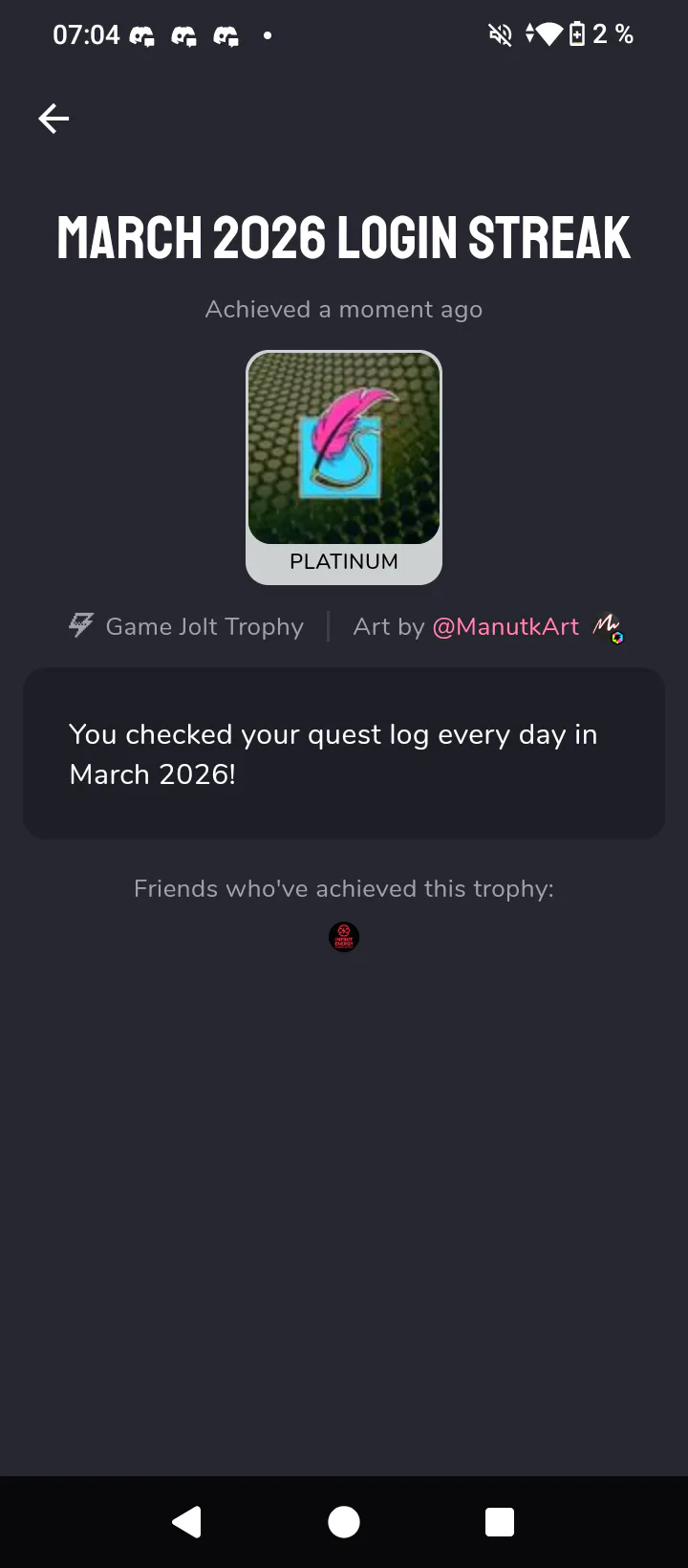
Task: Go back using the top arrow
Action: (54, 119)
